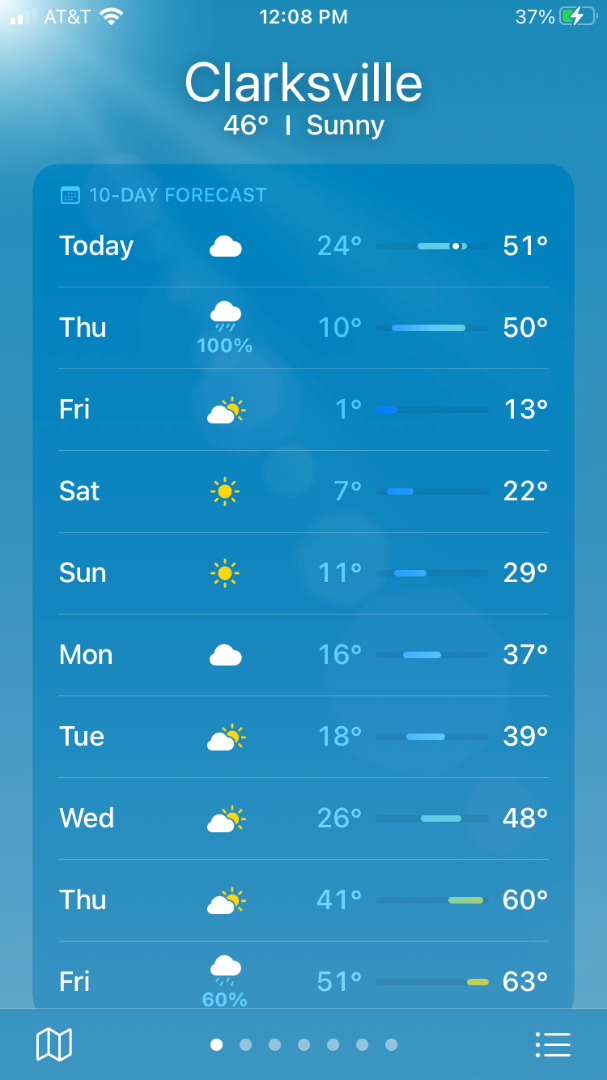The height and width of the screenshot is (1080, 607).
Task: Open the Thu row with 60° high
Action: coord(303,900)
